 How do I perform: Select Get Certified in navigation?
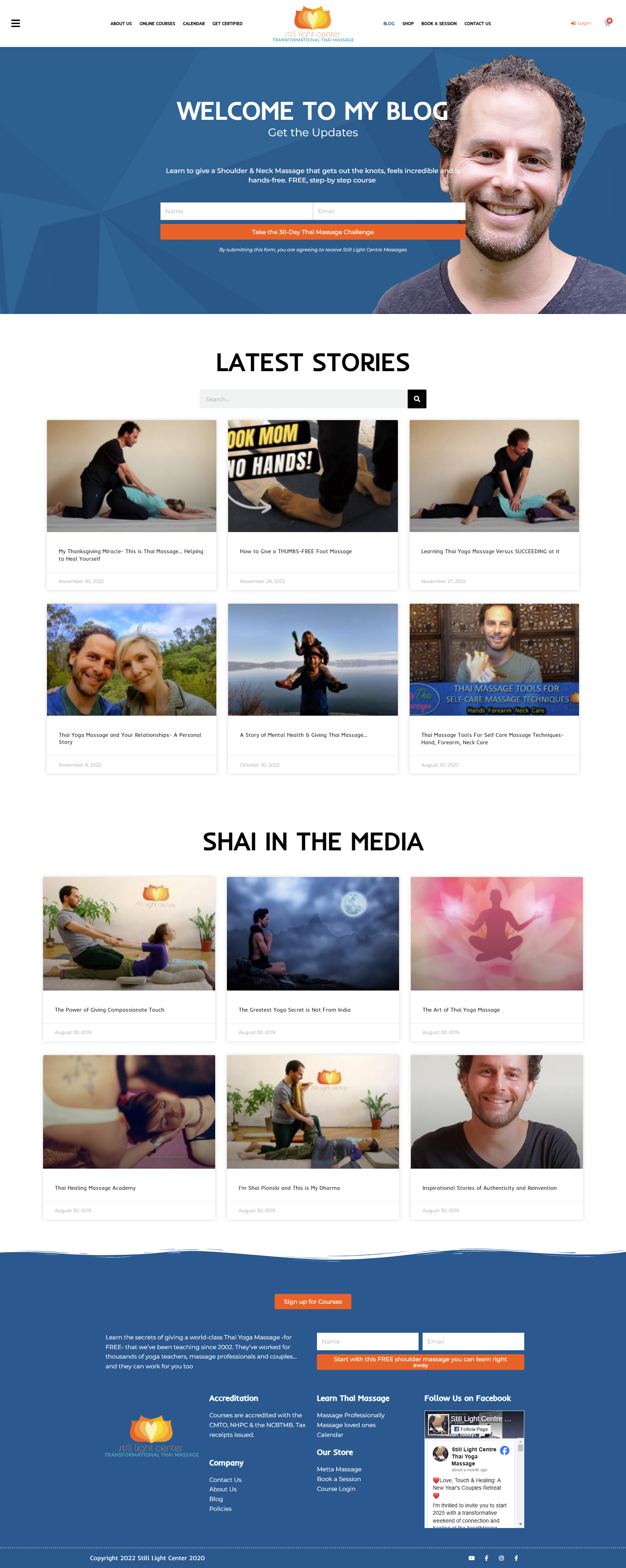point(227,24)
